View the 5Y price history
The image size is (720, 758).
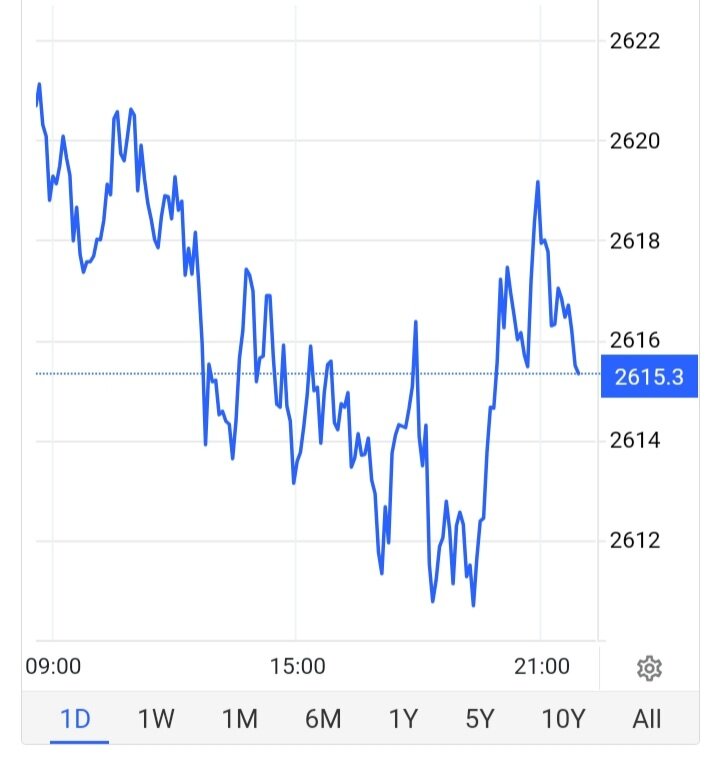[480, 718]
